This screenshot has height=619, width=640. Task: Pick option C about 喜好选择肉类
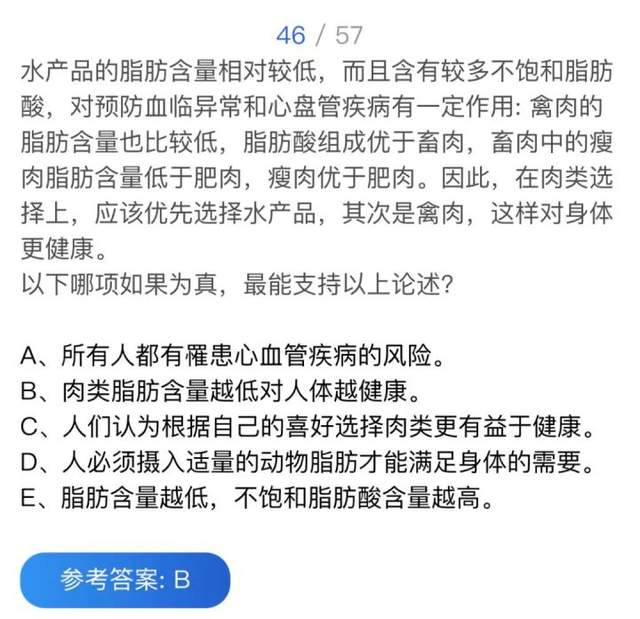307,426
